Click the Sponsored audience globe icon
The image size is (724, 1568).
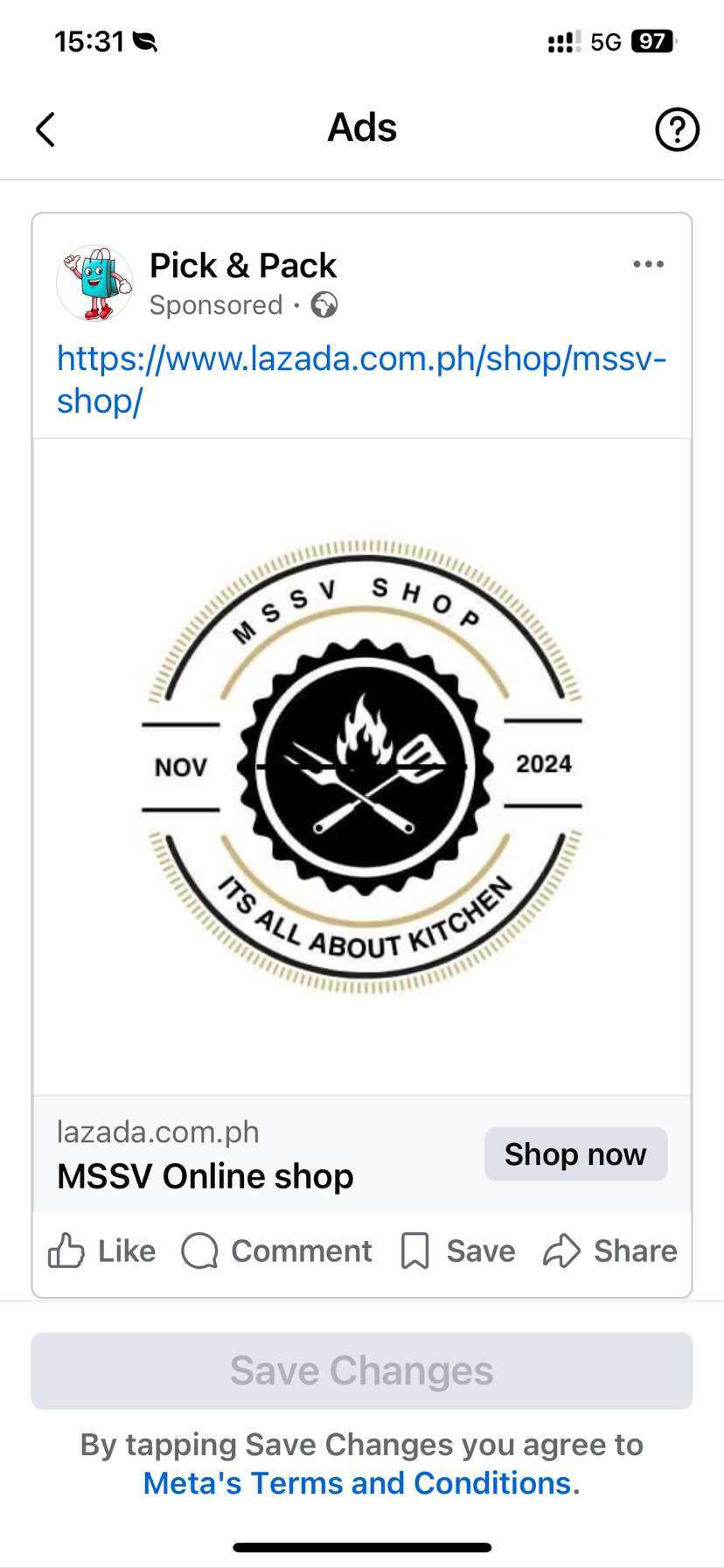[x=322, y=305]
